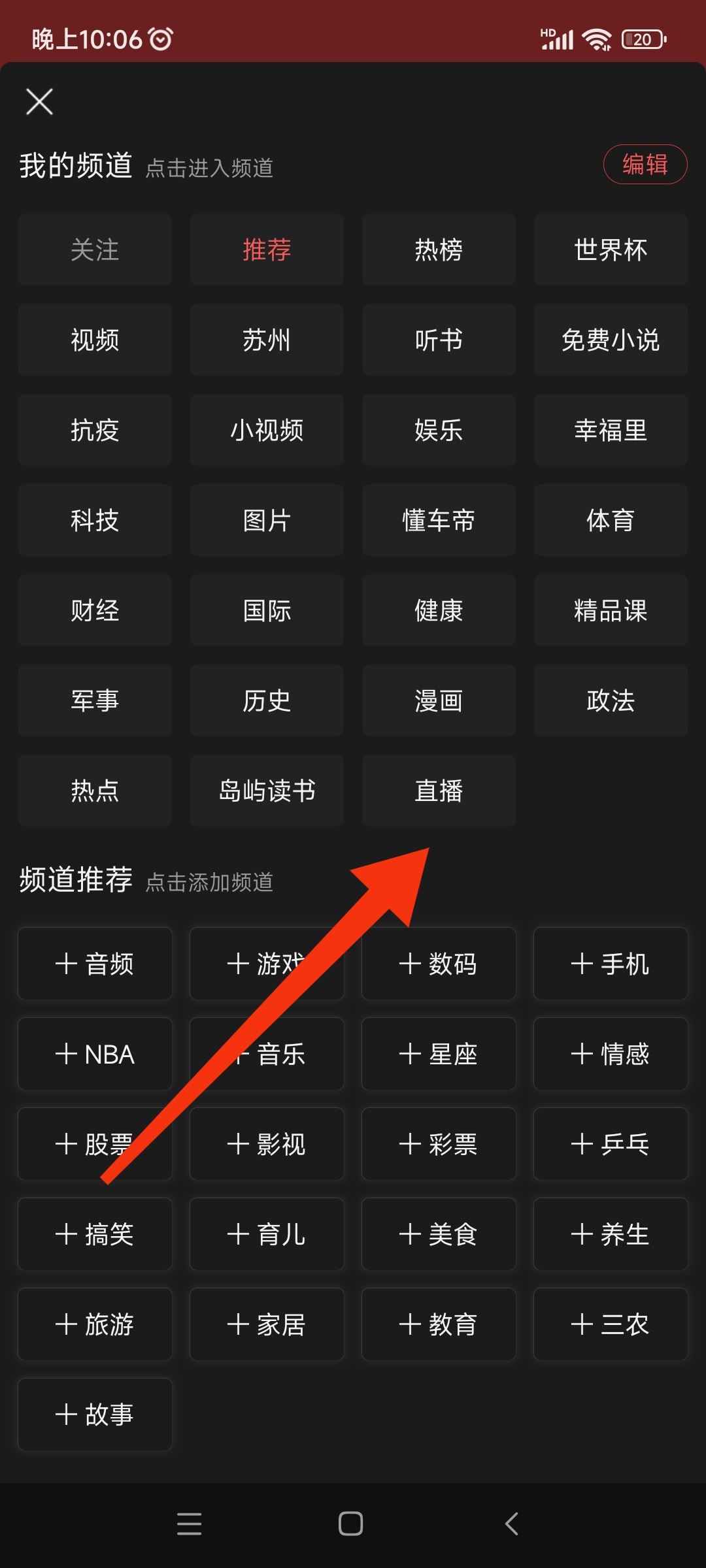Add the 游戏 channel via its plus icon
This screenshot has height=1568, width=706.
(267, 964)
